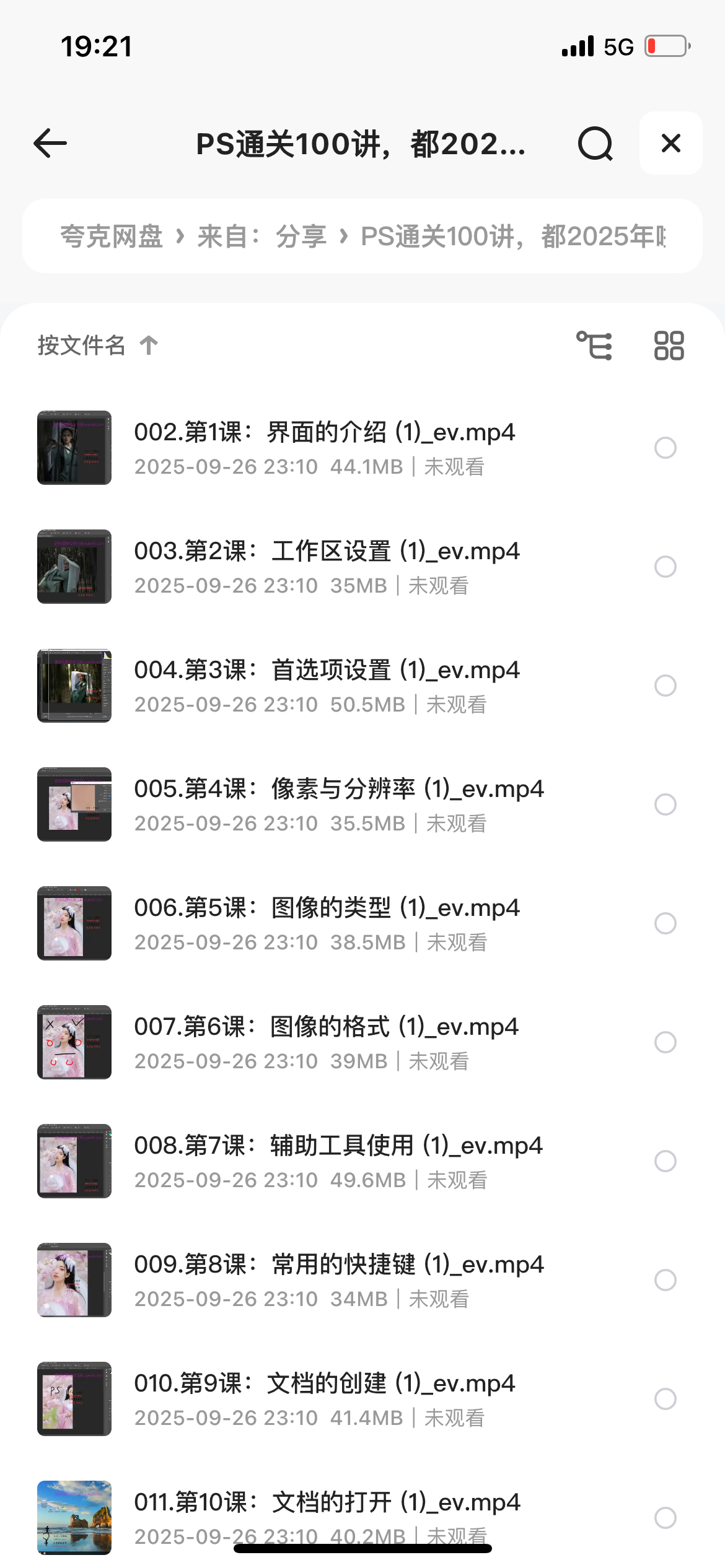Image resolution: width=725 pixels, height=1568 pixels.
Task: Open video 011.第10课：文档的打开
Action: [x=327, y=1503]
